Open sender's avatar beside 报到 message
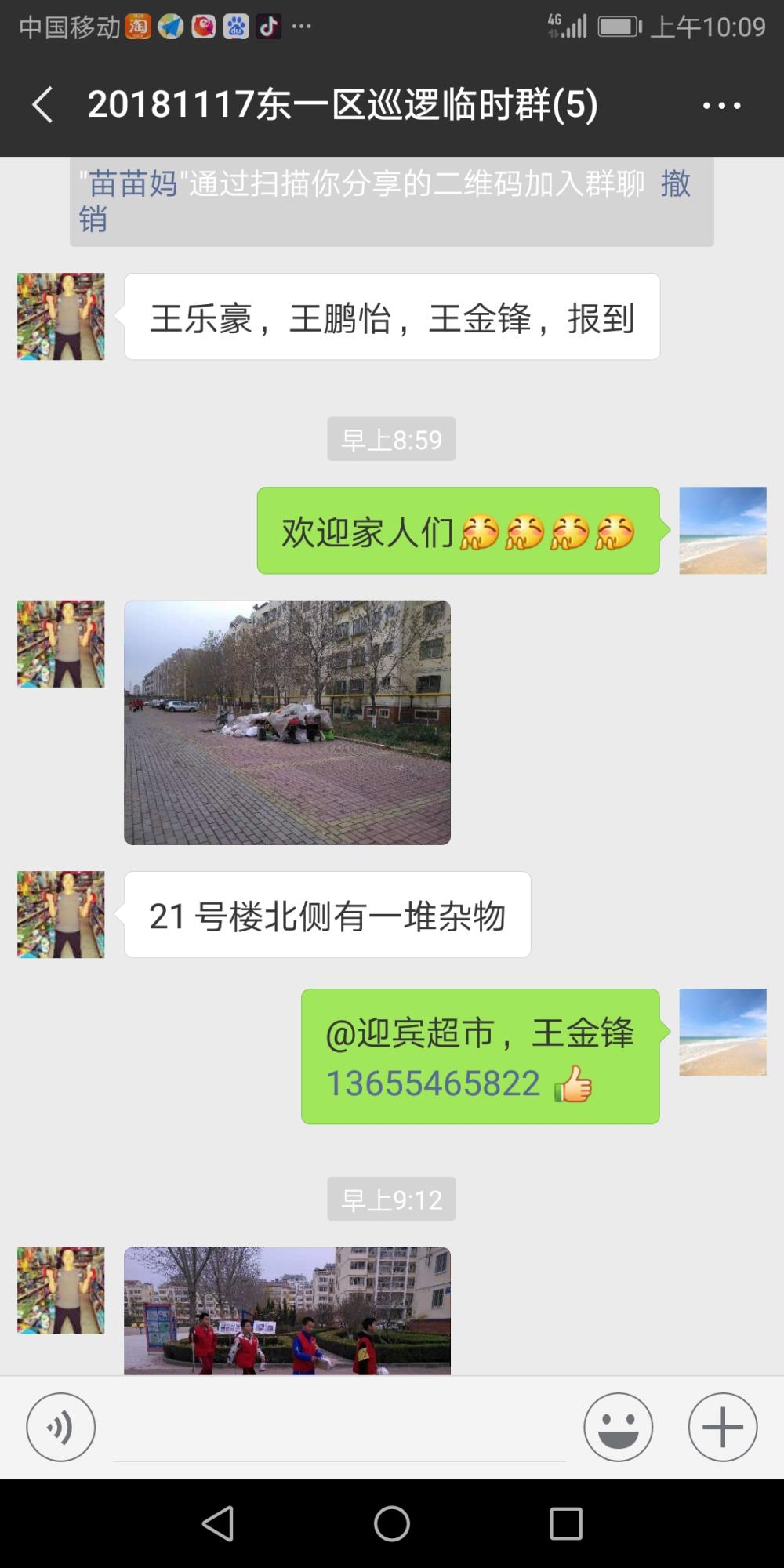 (x=61, y=316)
